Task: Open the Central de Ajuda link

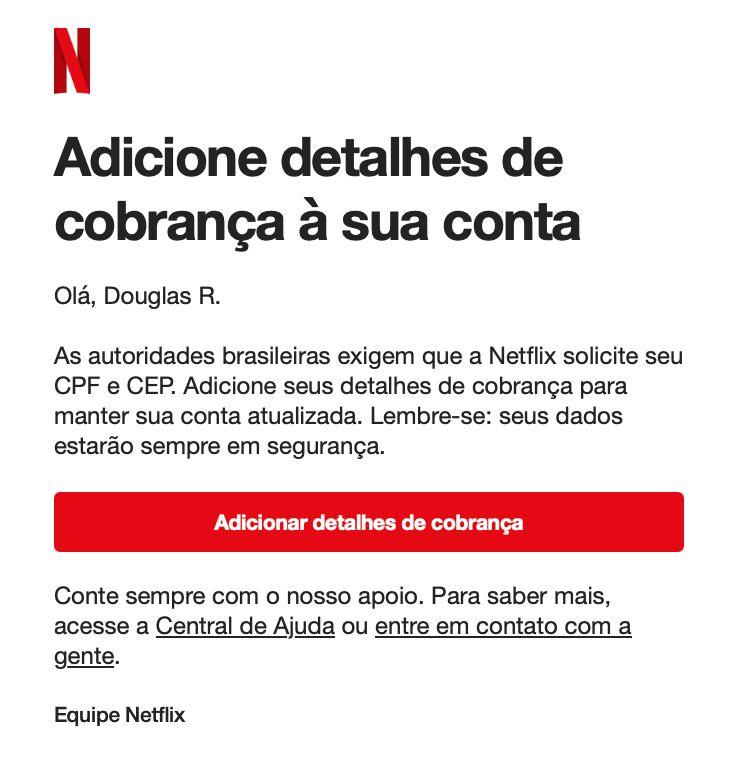Action: (245, 628)
